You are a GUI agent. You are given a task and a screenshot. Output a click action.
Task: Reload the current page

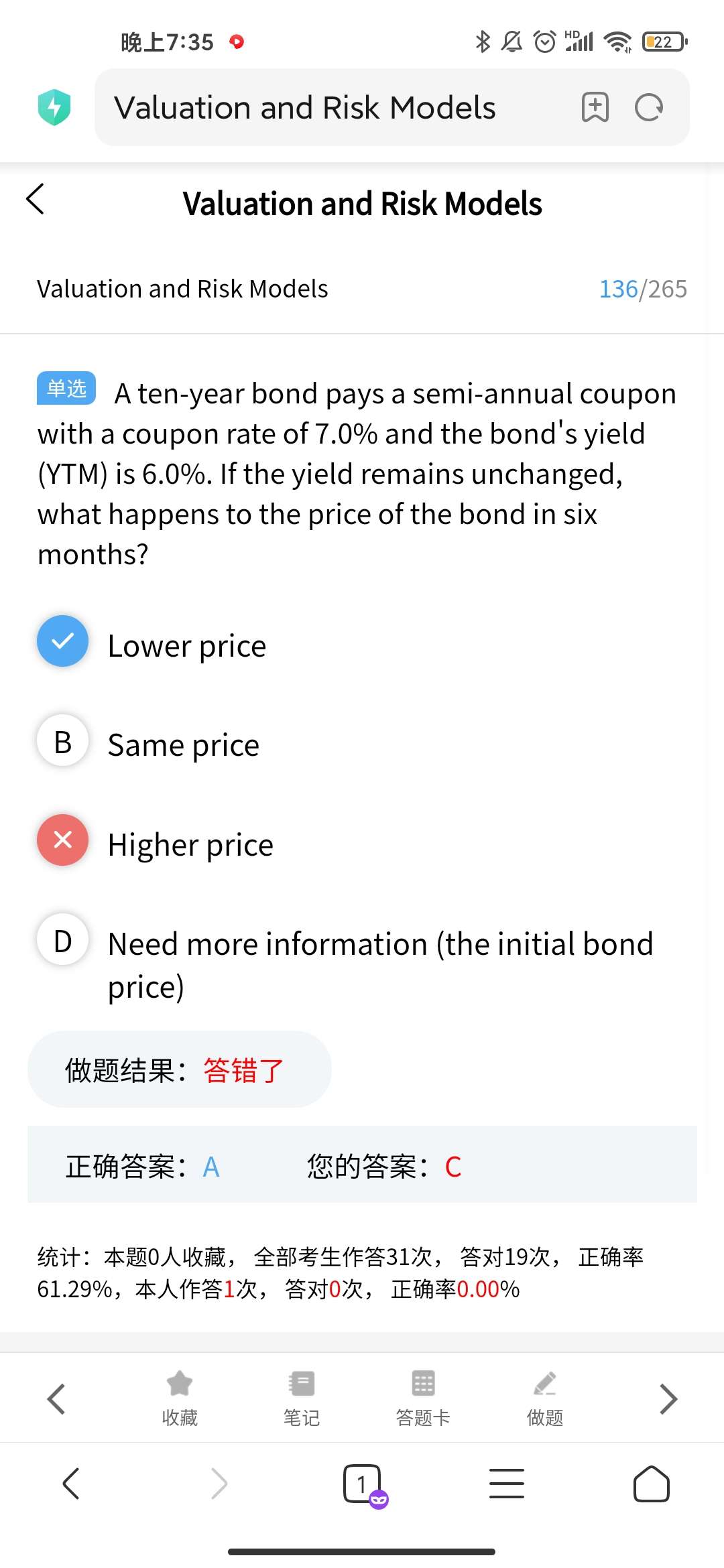point(648,107)
